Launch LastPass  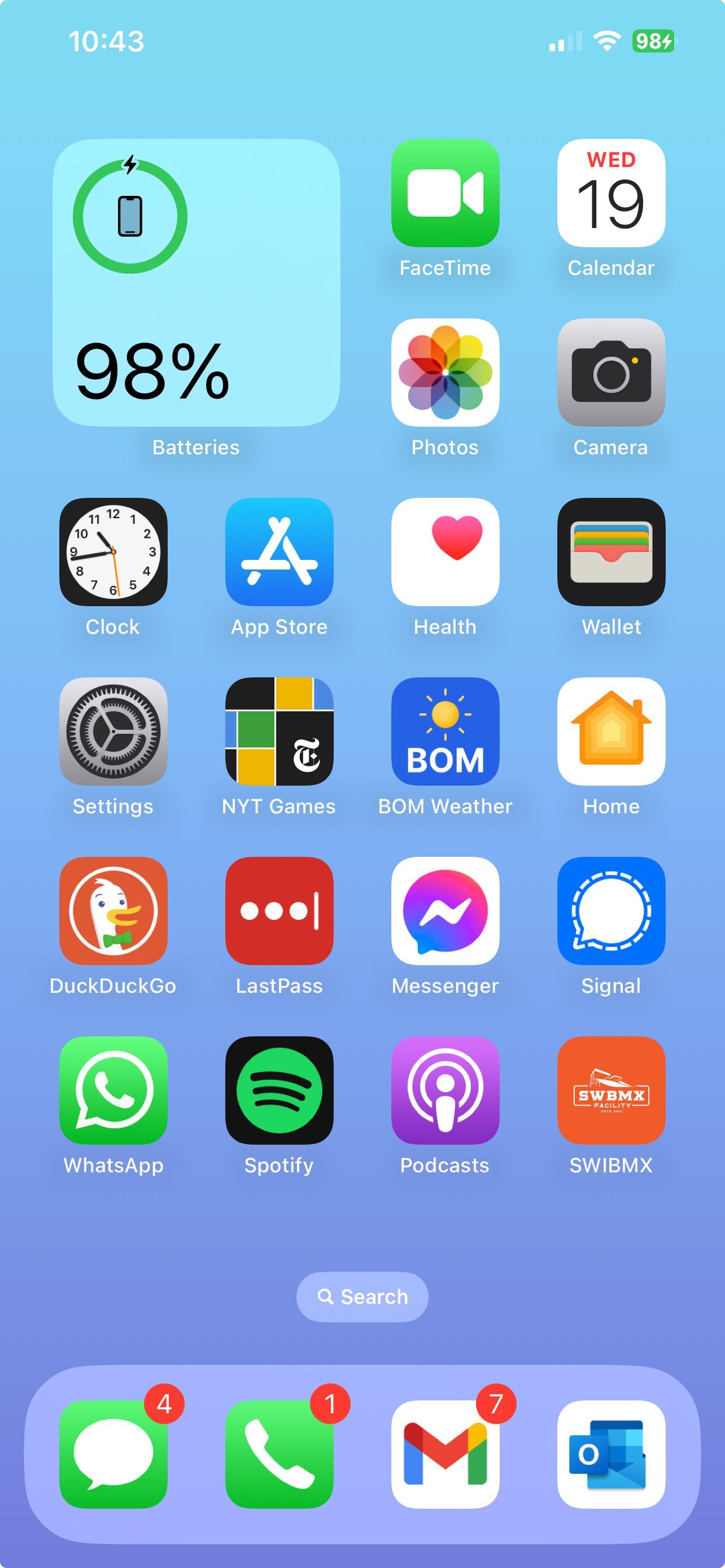(279, 910)
